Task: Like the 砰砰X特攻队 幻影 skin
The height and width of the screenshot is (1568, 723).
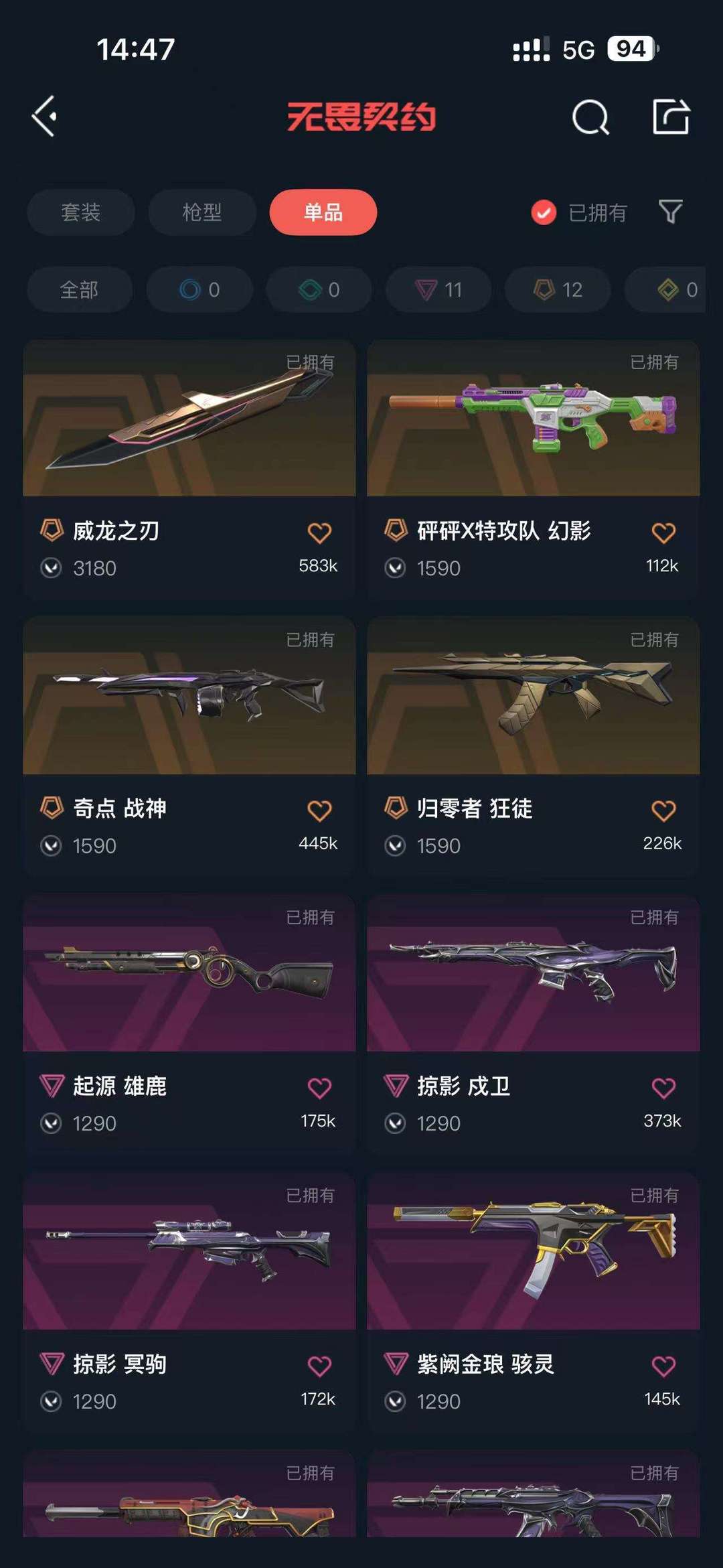Action: coord(663,533)
